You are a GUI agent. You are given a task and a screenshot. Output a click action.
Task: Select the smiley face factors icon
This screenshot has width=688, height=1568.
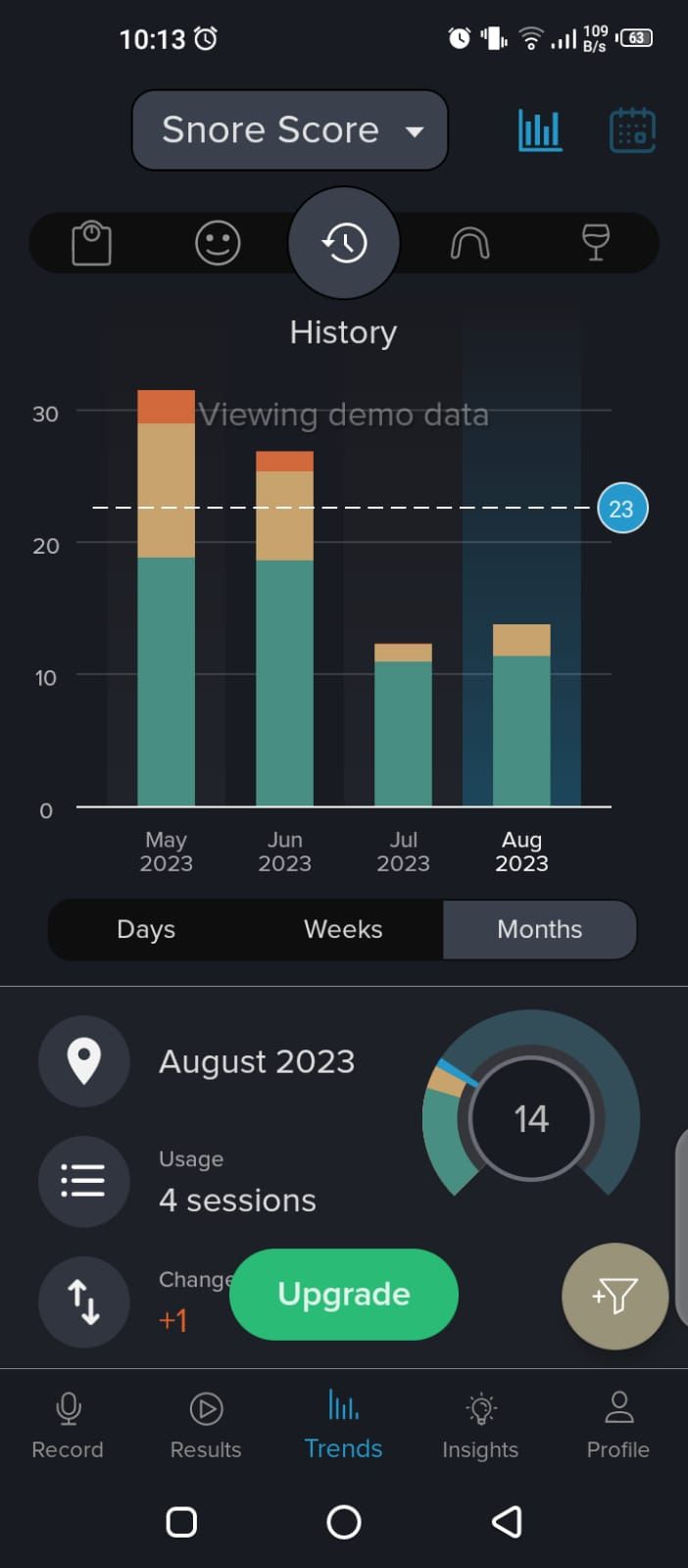[218, 243]
